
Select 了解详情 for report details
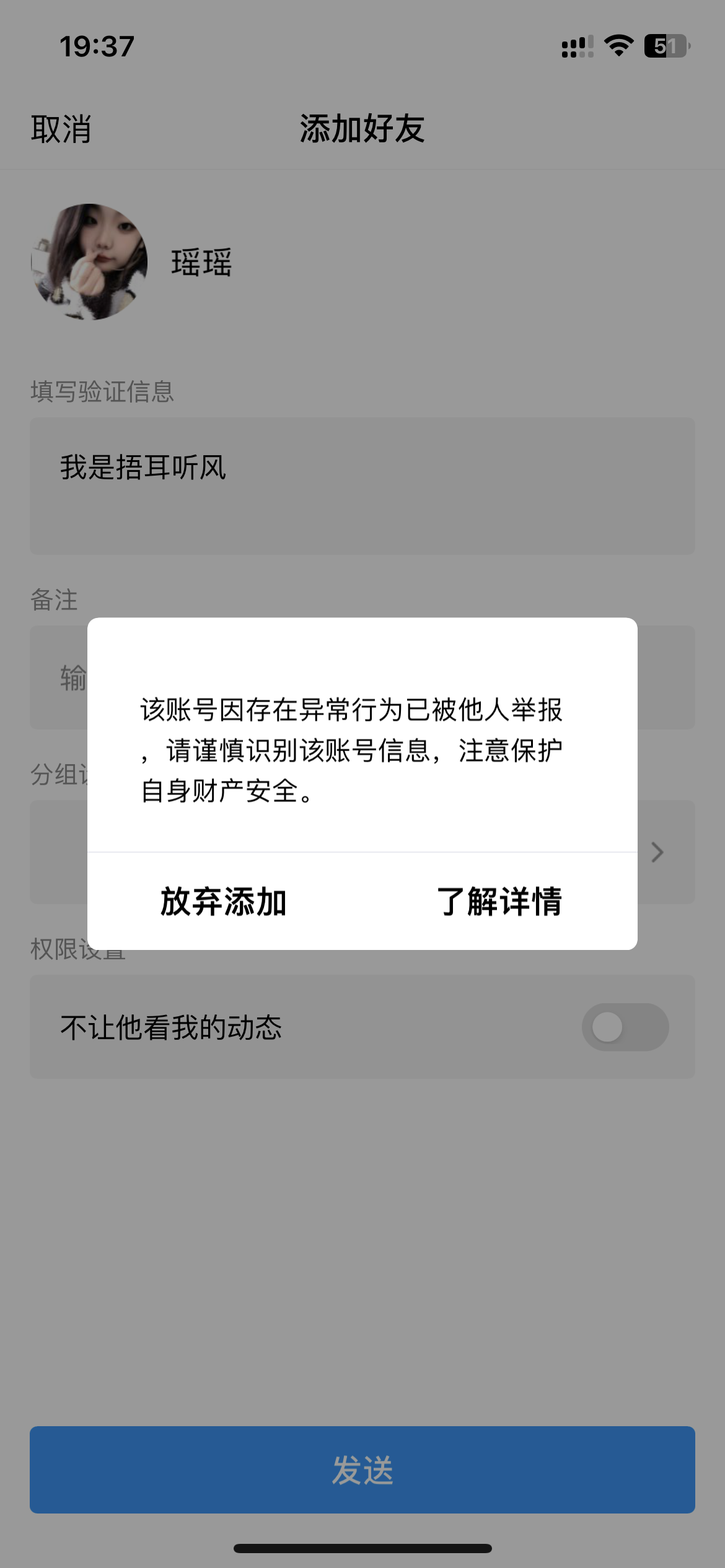tap(499, 902)
